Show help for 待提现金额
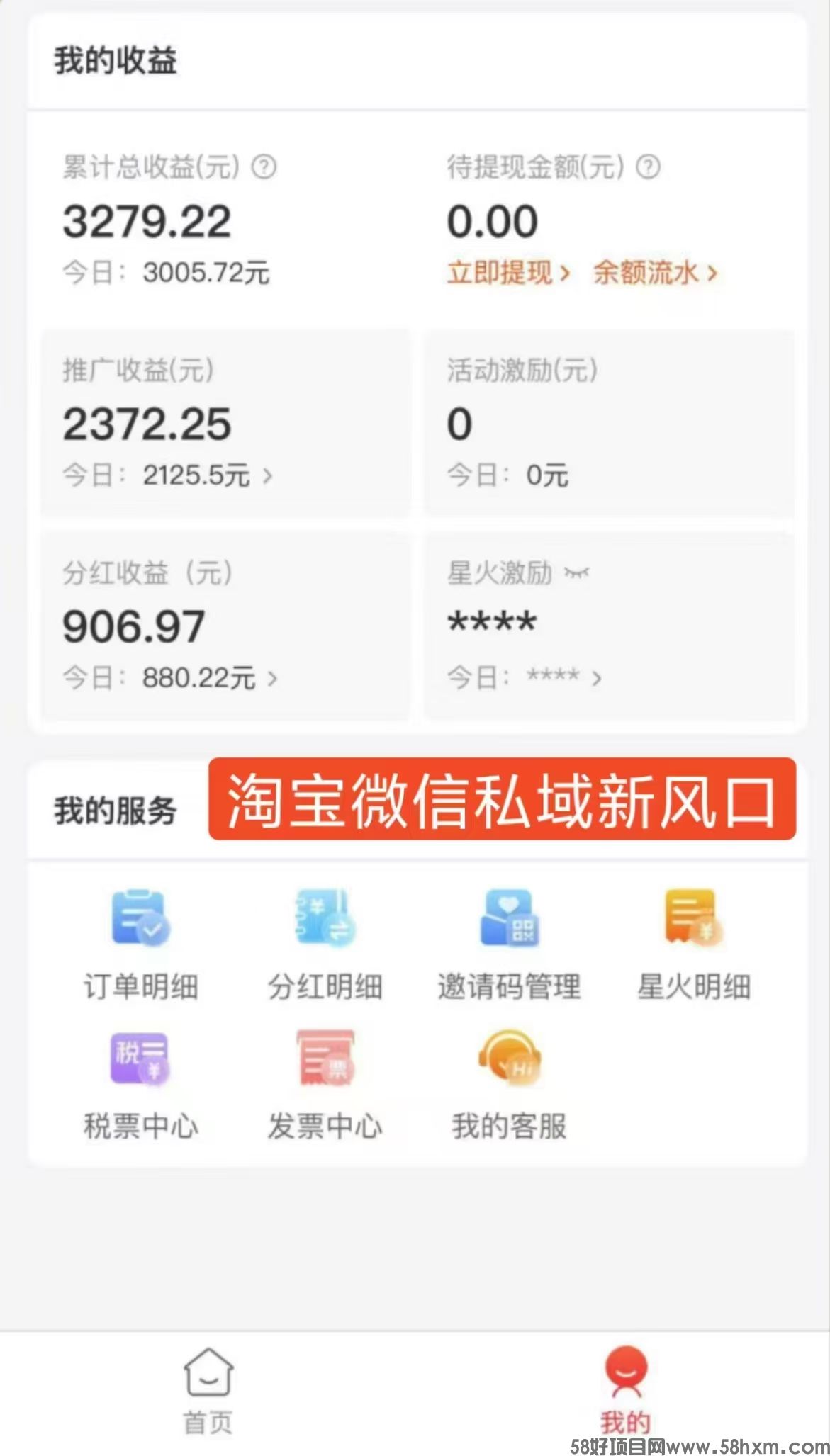 [648, 167]
